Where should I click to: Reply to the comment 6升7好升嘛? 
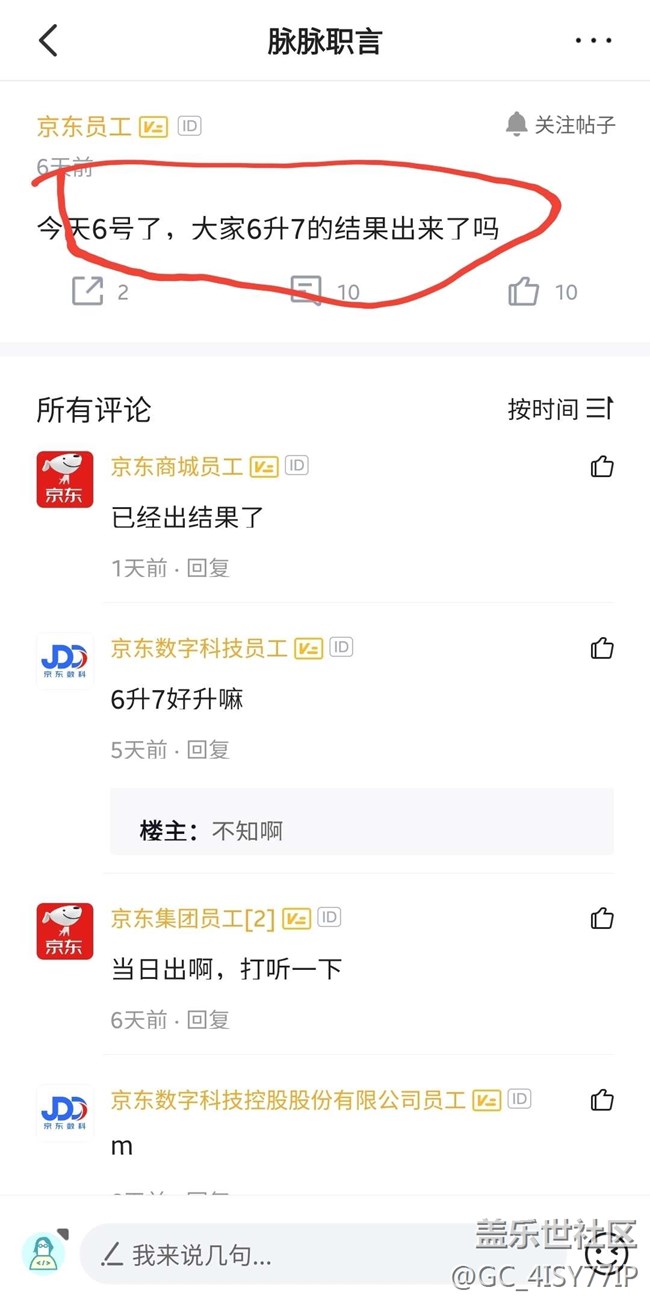pos(209,749)
